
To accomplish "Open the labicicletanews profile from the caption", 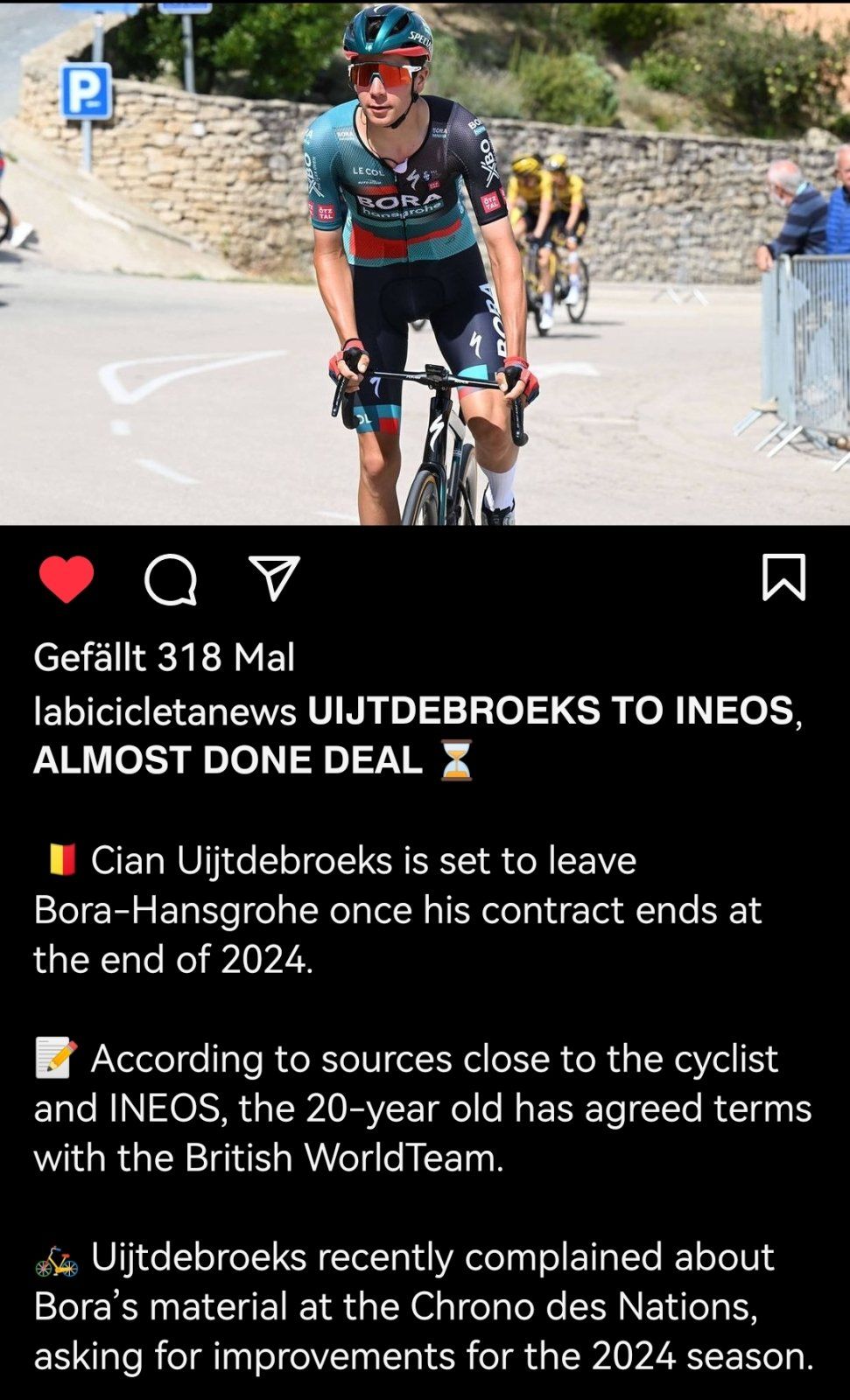I will [165, 710].
